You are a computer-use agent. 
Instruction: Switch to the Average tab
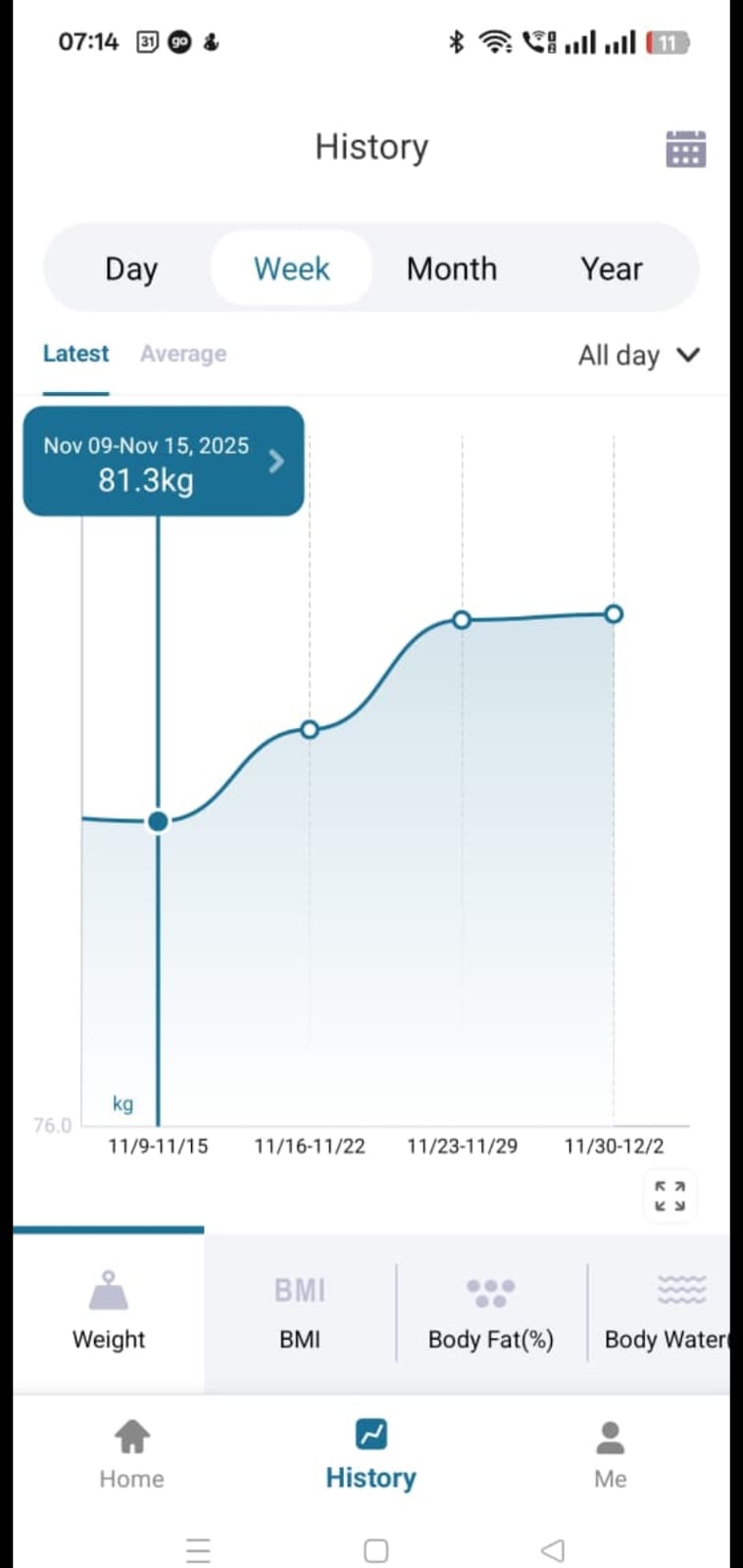coord(183,354)
